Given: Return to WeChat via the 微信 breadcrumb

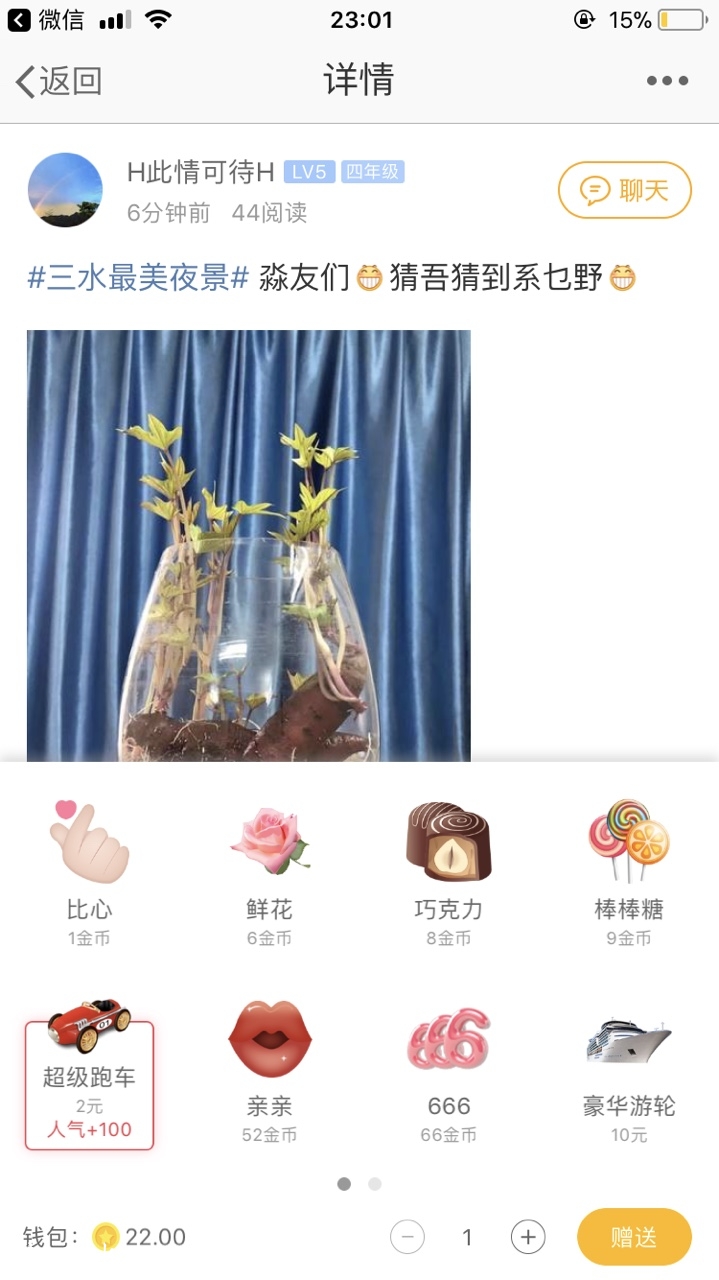Looking at the screenshot, I should (45, 20).
